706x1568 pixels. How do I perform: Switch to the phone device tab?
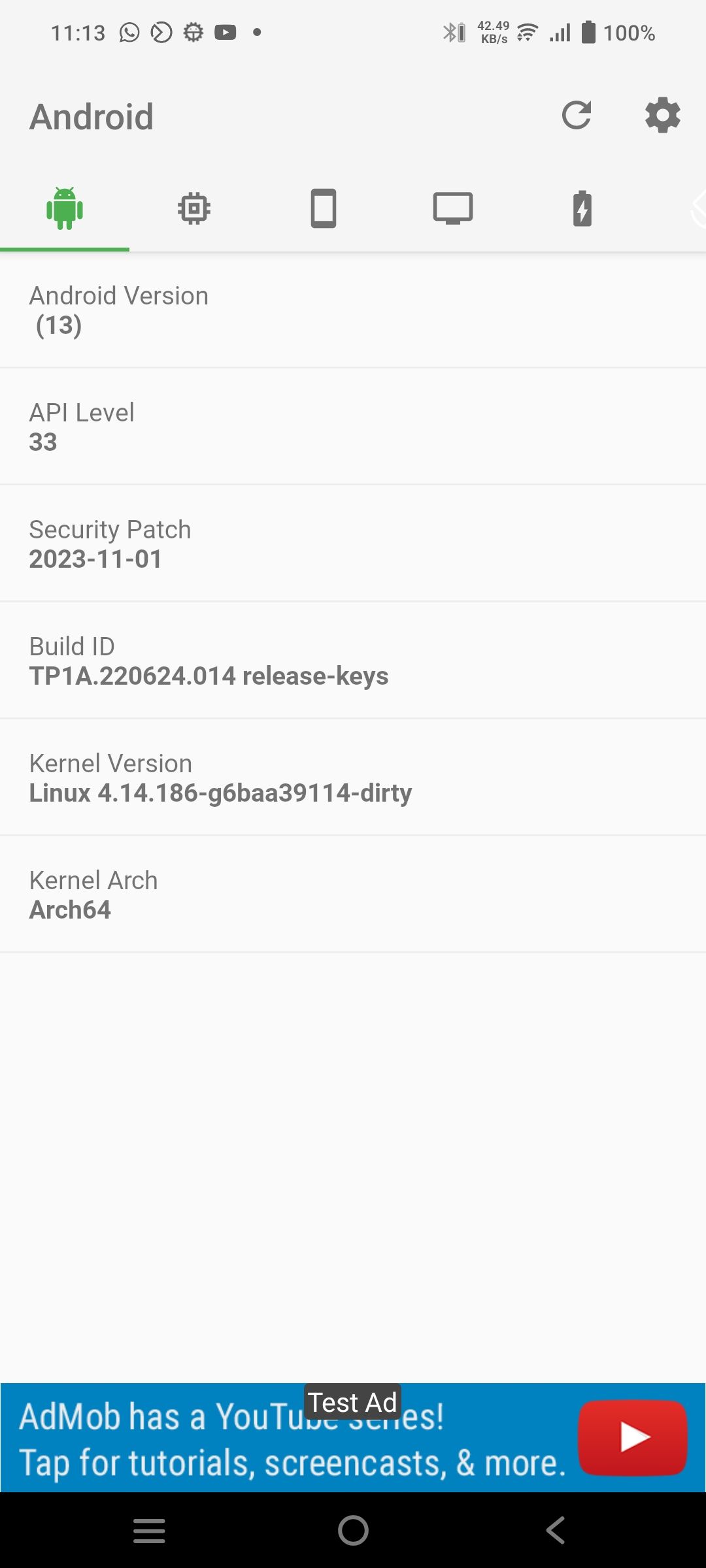[x=324, y=209]
